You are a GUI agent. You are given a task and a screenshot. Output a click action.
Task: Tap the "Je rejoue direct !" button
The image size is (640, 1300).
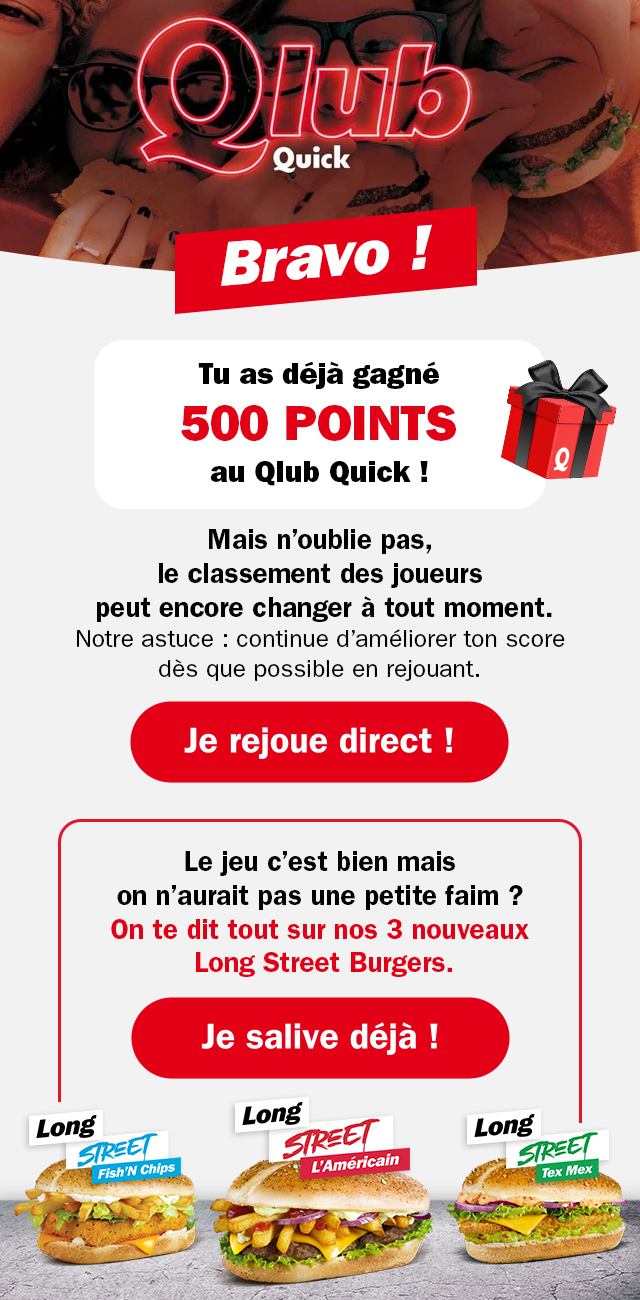coord(319,742)
